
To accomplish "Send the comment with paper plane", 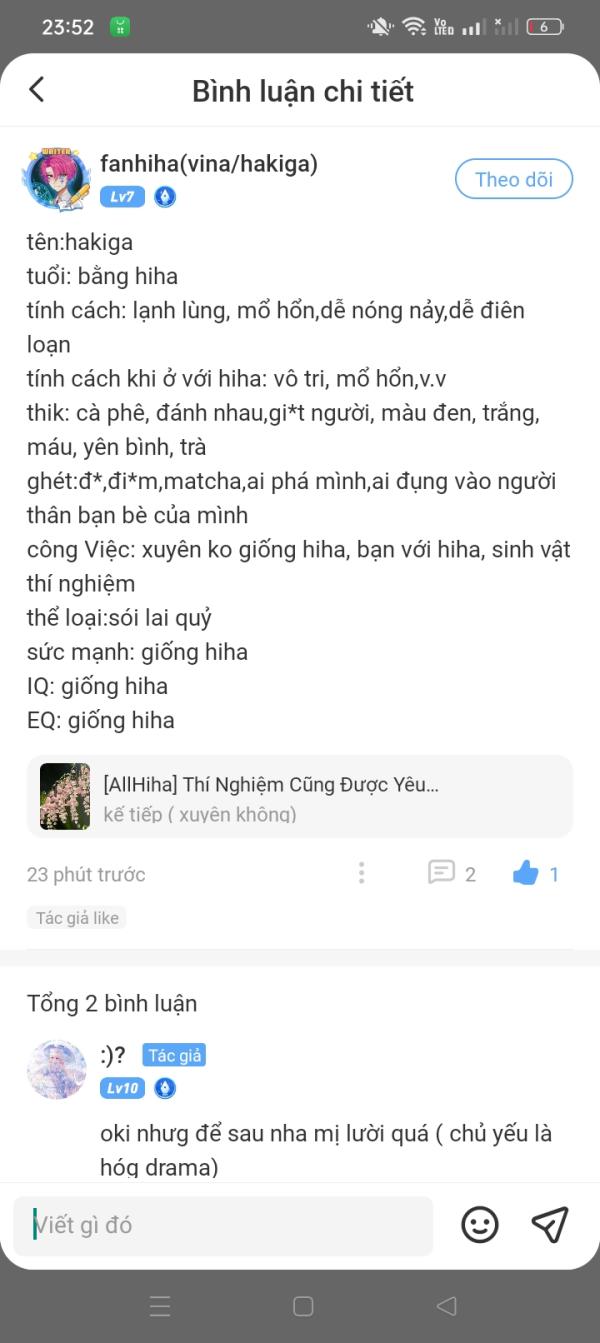I will click(x=549, y=1225).
